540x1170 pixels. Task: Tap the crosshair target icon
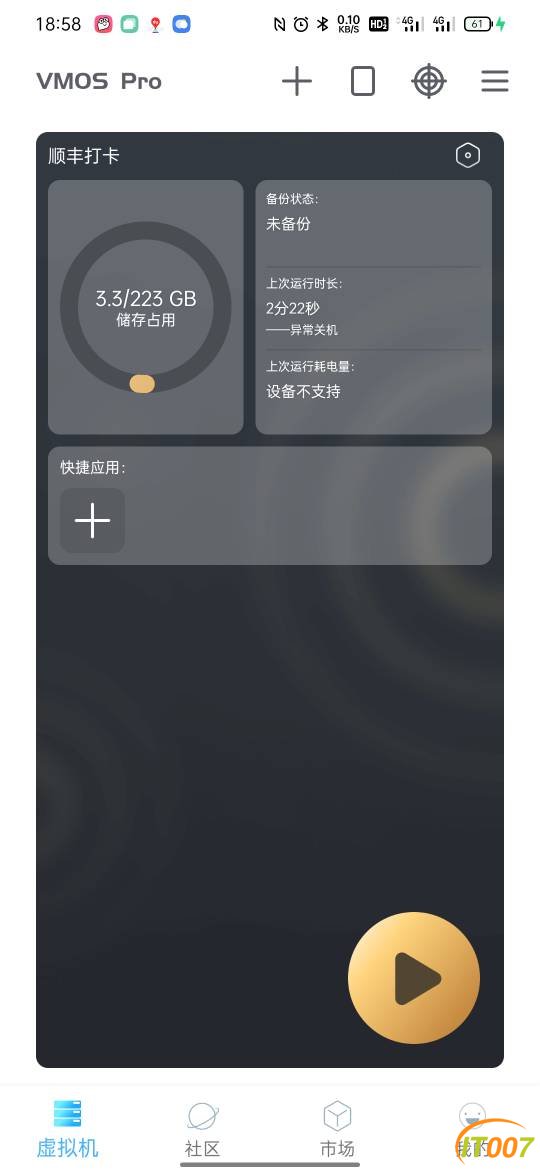click(429, 81)
